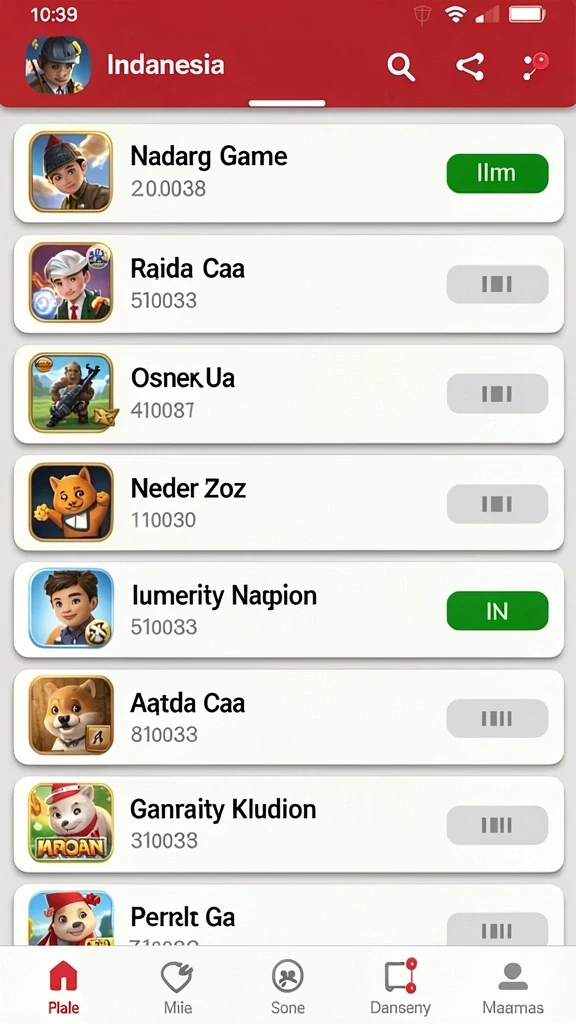This screenshot has height=1024, width=576.
Task: Open the red-dot icon at header right
Action: [536, 67]
